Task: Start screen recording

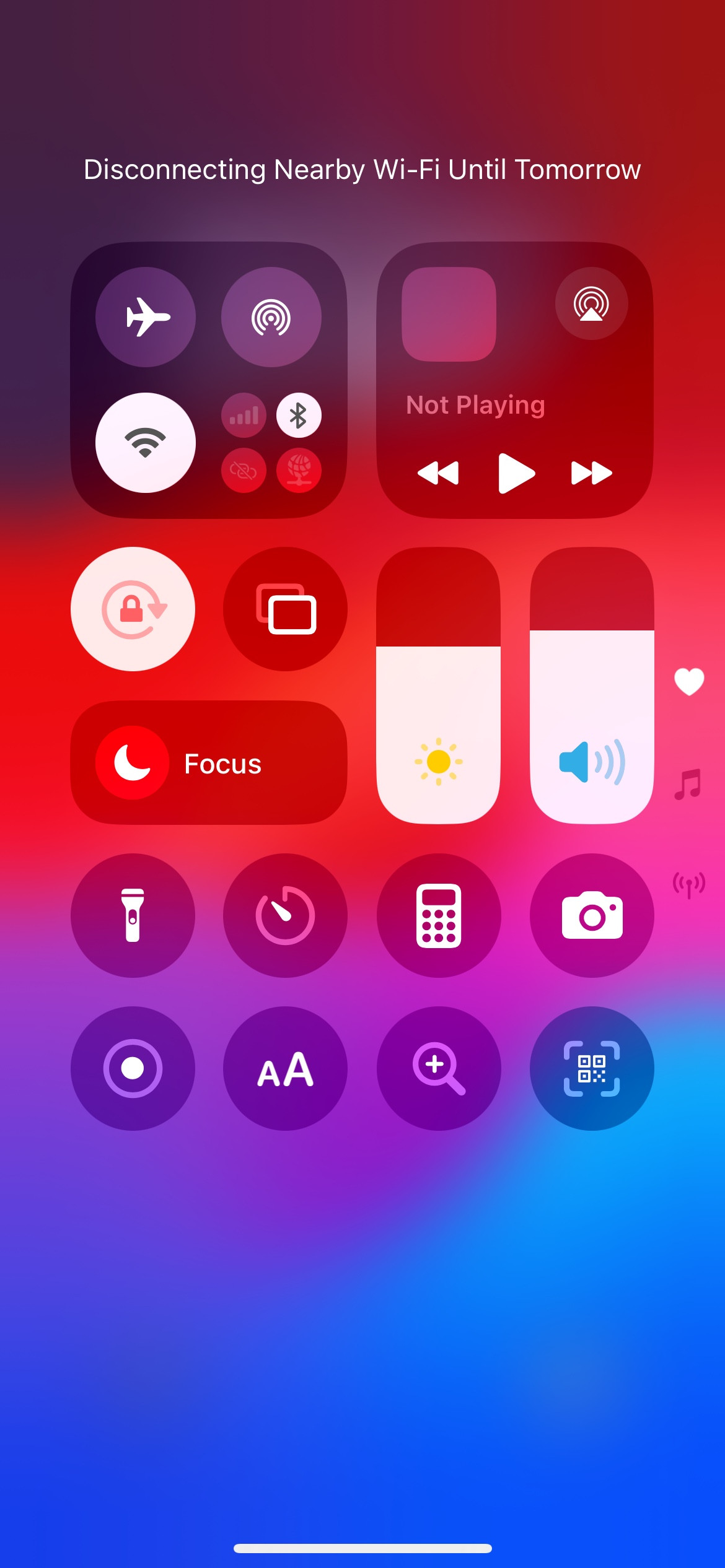Action: tap(133, 1068)
